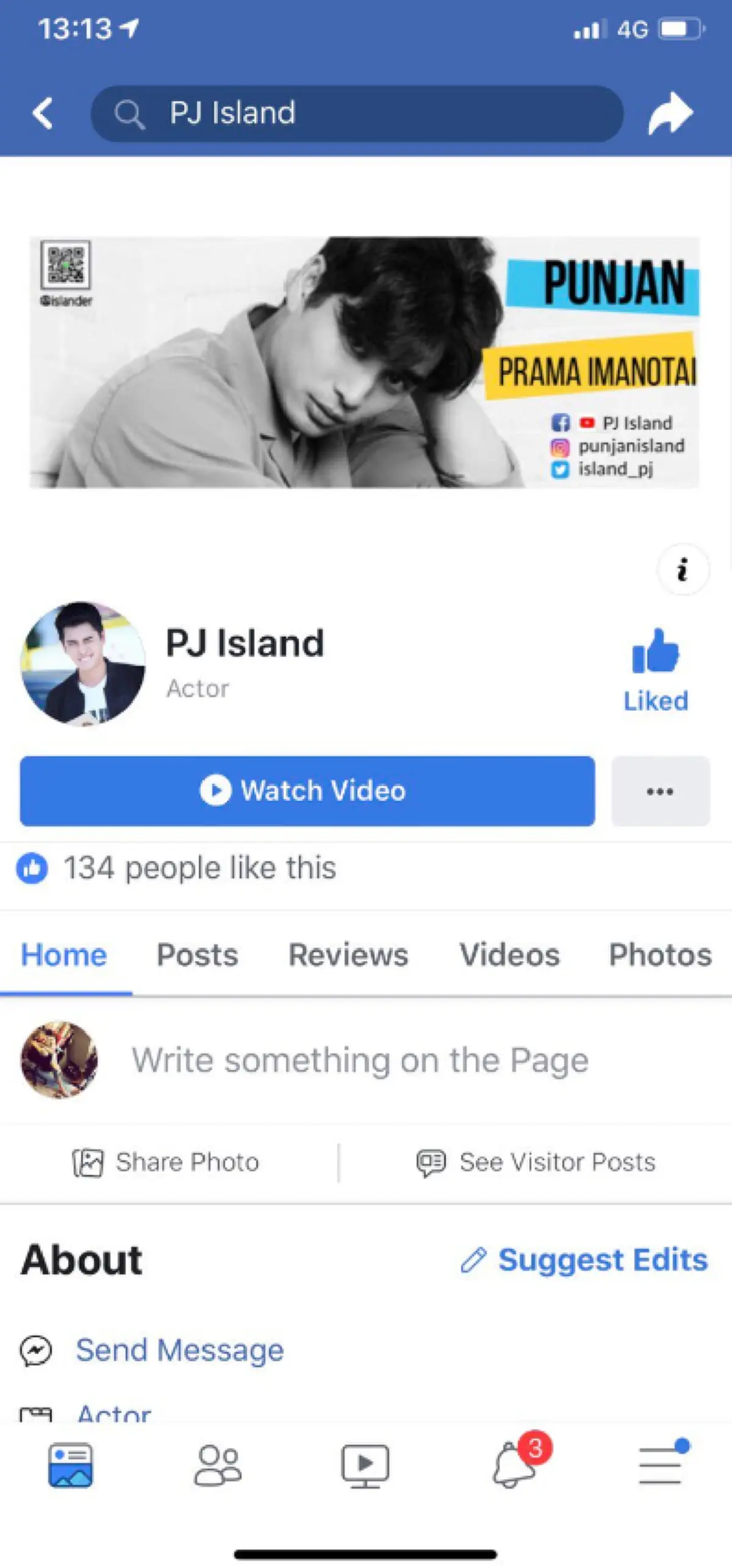Tap Share Photo

tap(166, 1162)
